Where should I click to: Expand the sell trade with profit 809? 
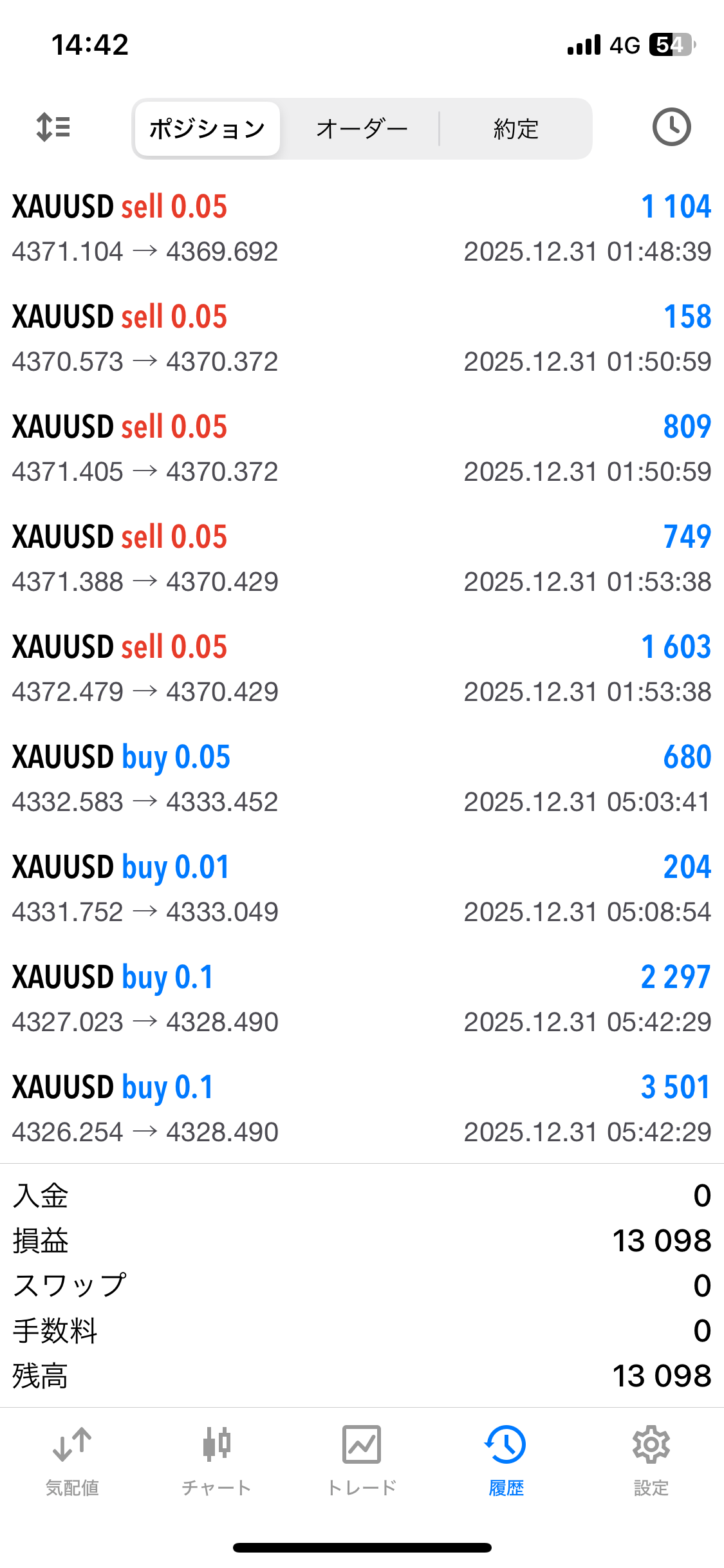click(x=362, y=449)
